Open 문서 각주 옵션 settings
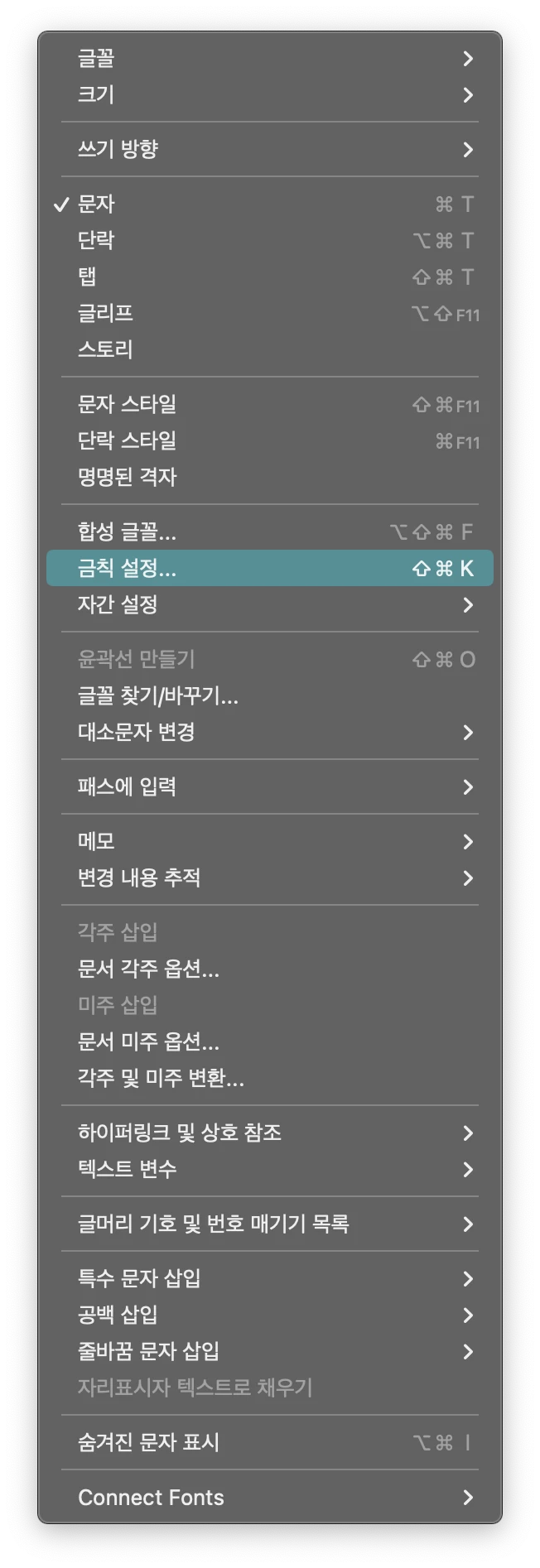Viewport: 540px width, 1568px height. (x=148, y=969)
